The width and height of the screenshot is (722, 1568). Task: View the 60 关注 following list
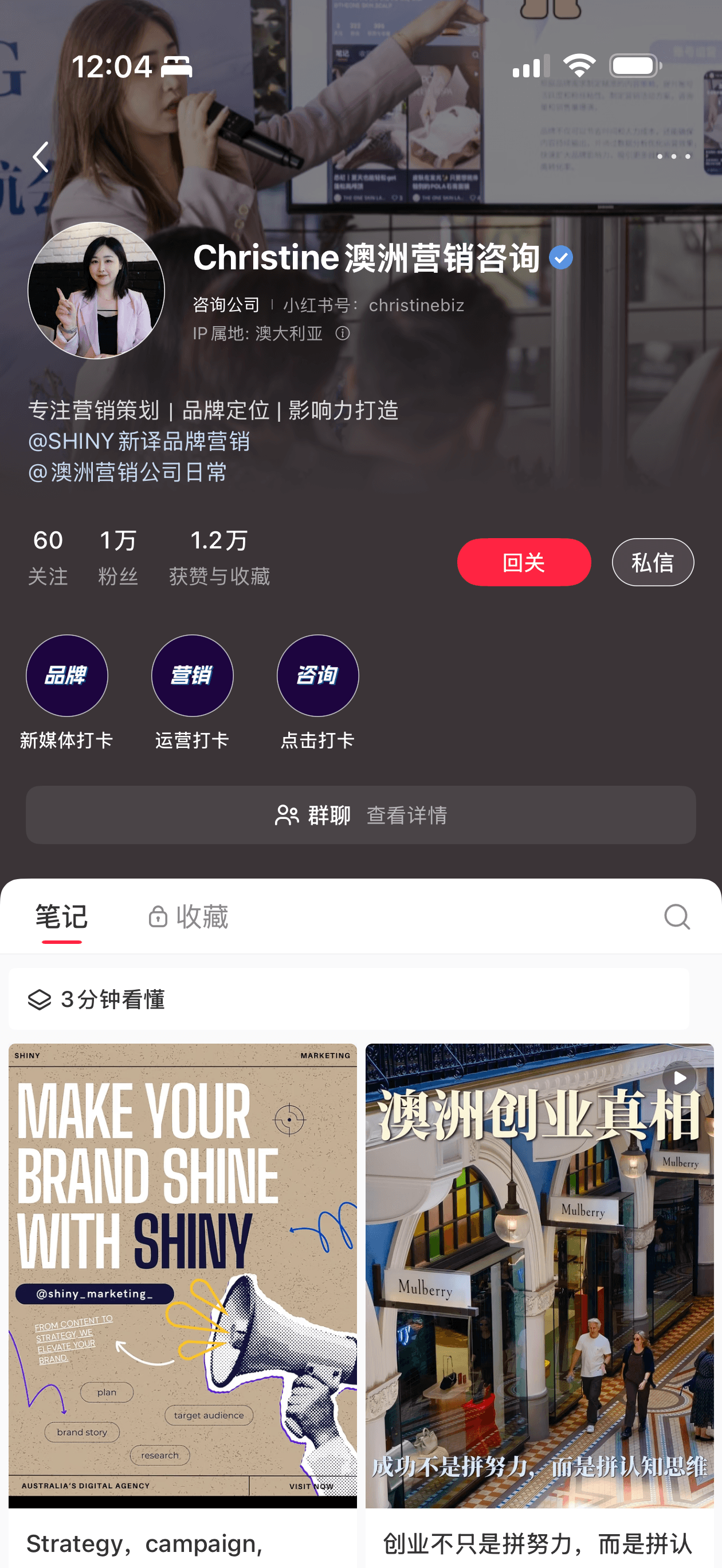(x=48, y=556)
